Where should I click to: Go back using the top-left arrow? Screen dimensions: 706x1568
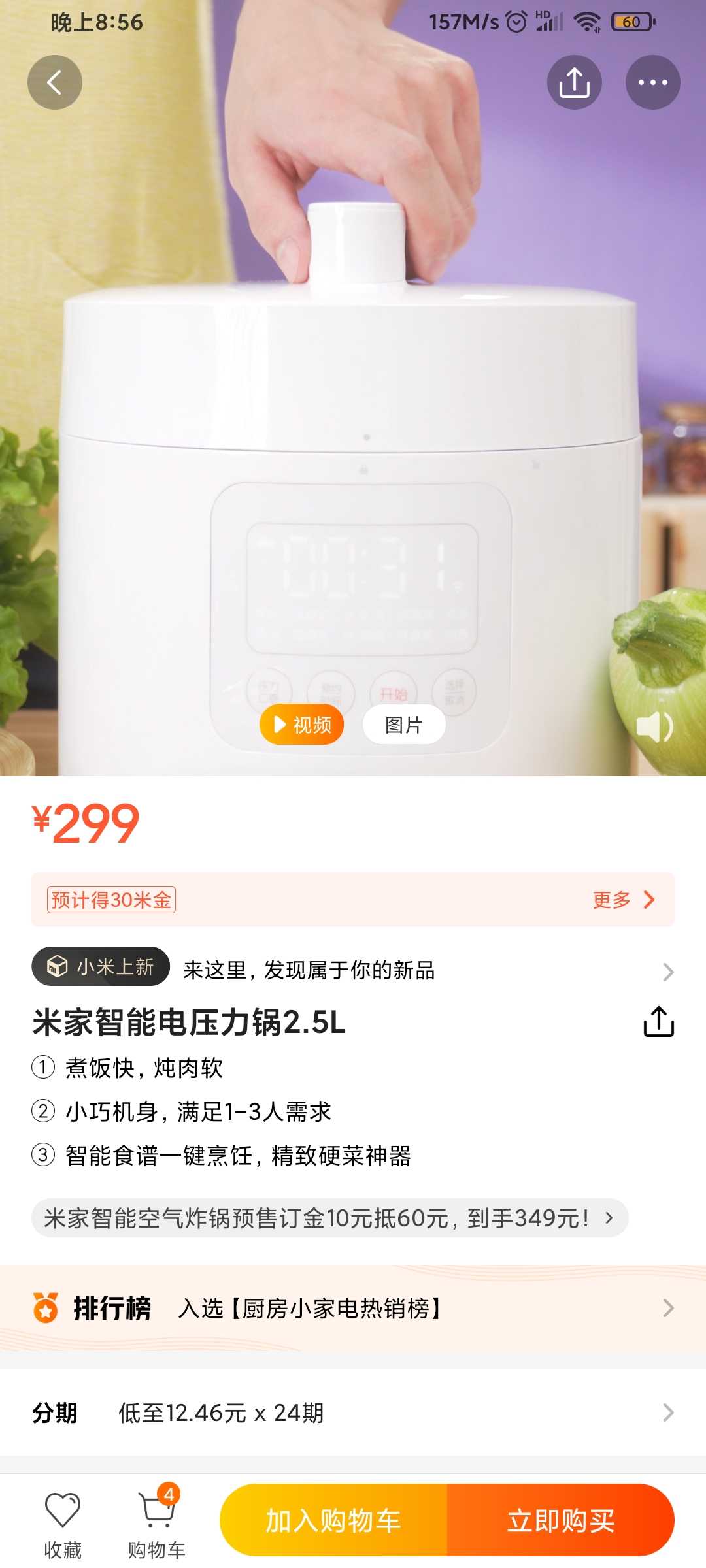pyautogui.click(x=55, y=82)
